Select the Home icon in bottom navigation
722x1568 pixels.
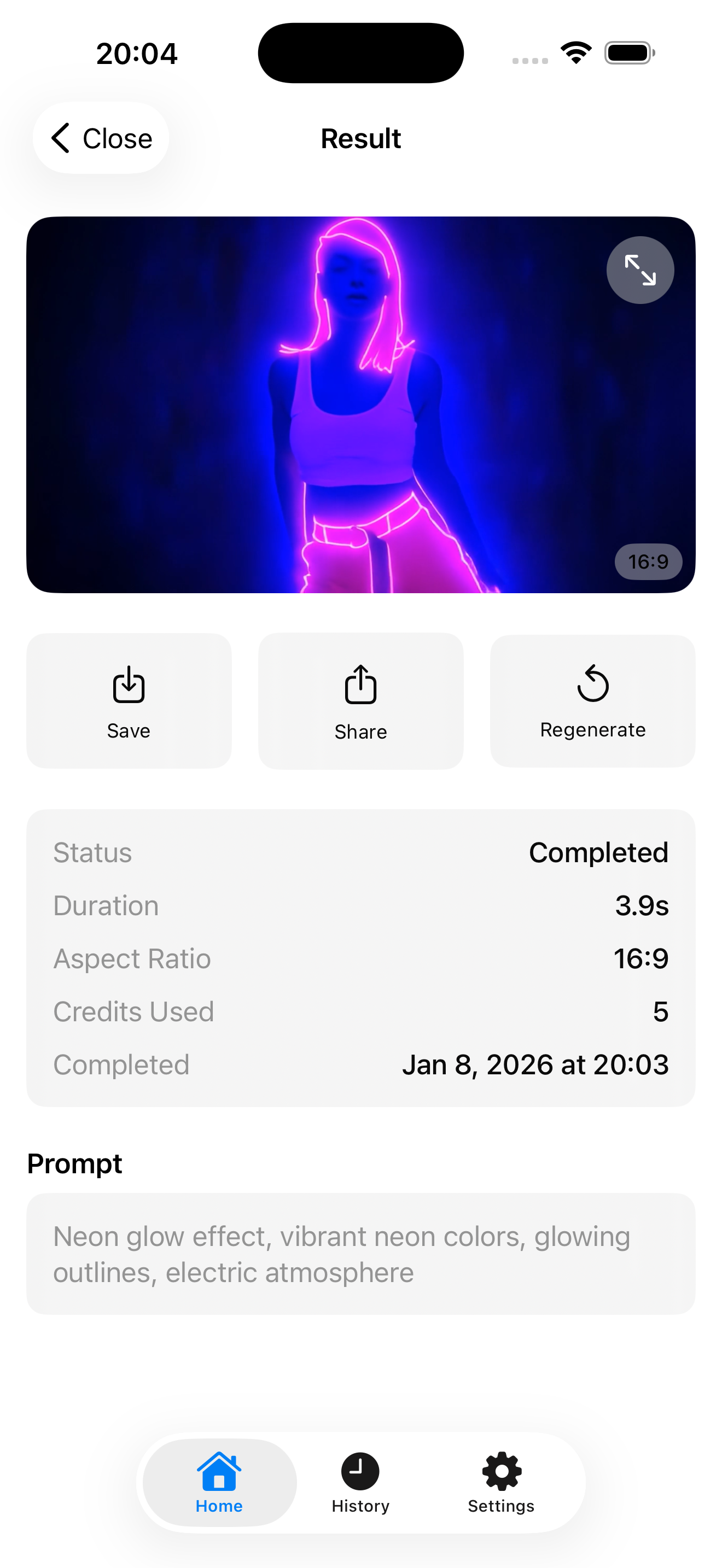[x=219, y=1472]
